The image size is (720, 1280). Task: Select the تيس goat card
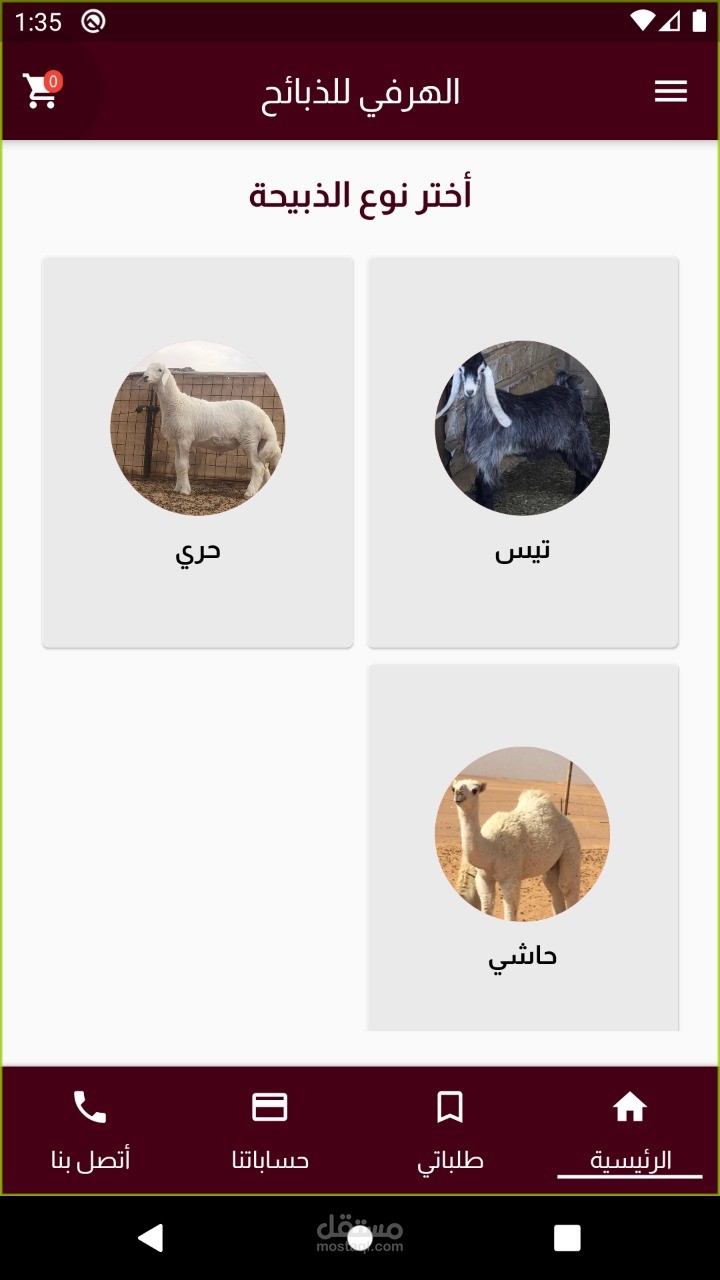(x=523, y=452)
